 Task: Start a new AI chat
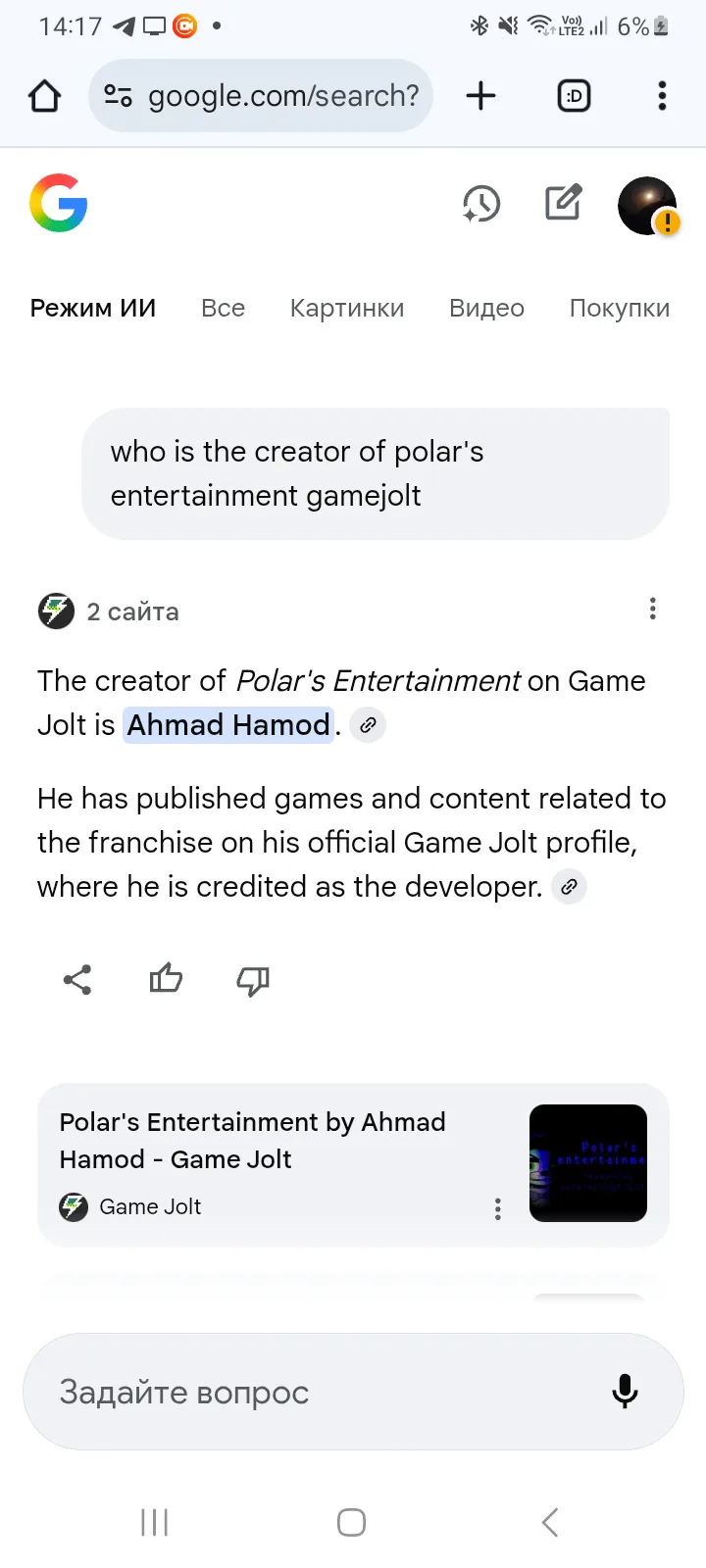coord(564,203)
